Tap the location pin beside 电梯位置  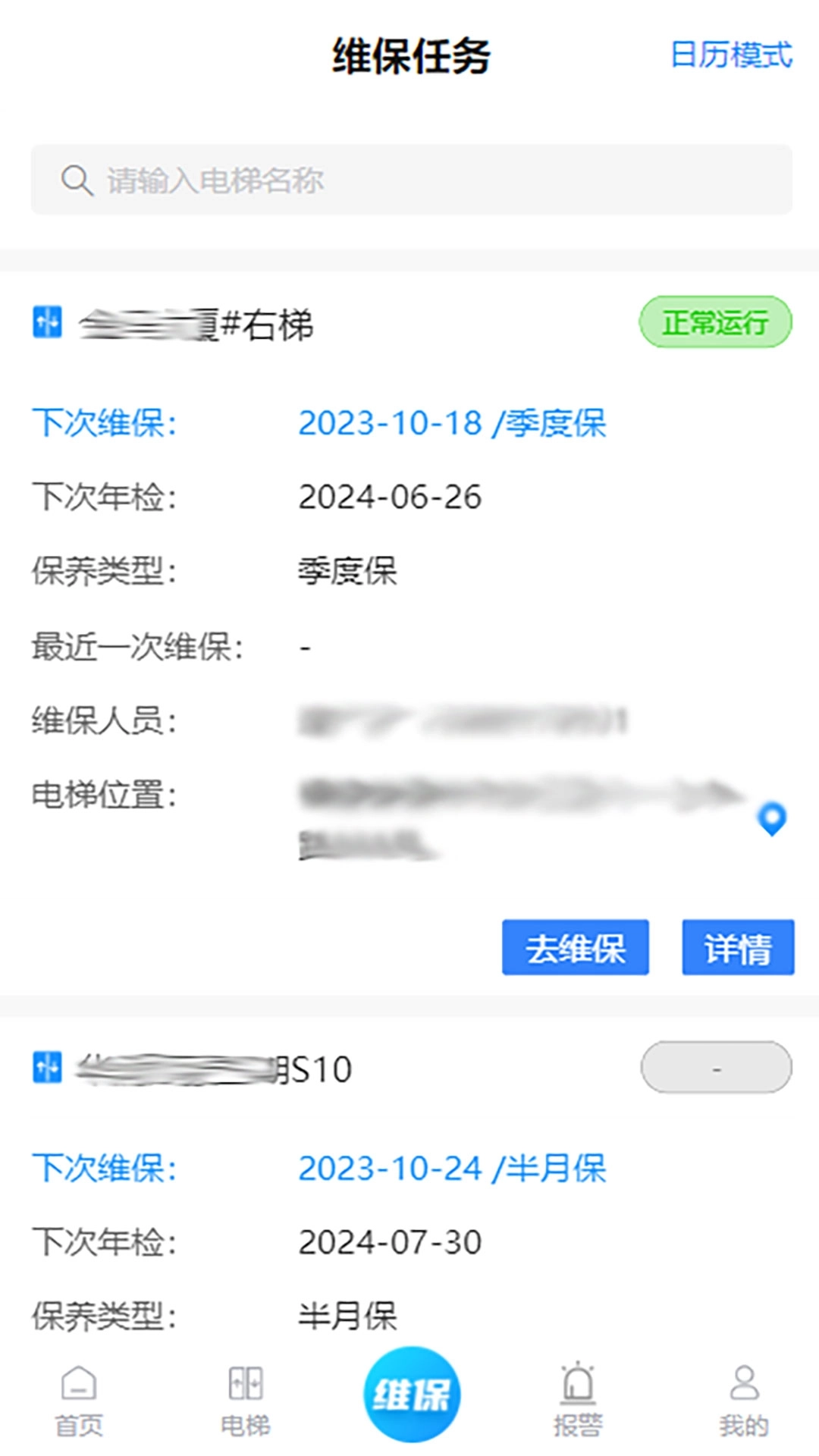pyautogui.click(x=771, y=819)
